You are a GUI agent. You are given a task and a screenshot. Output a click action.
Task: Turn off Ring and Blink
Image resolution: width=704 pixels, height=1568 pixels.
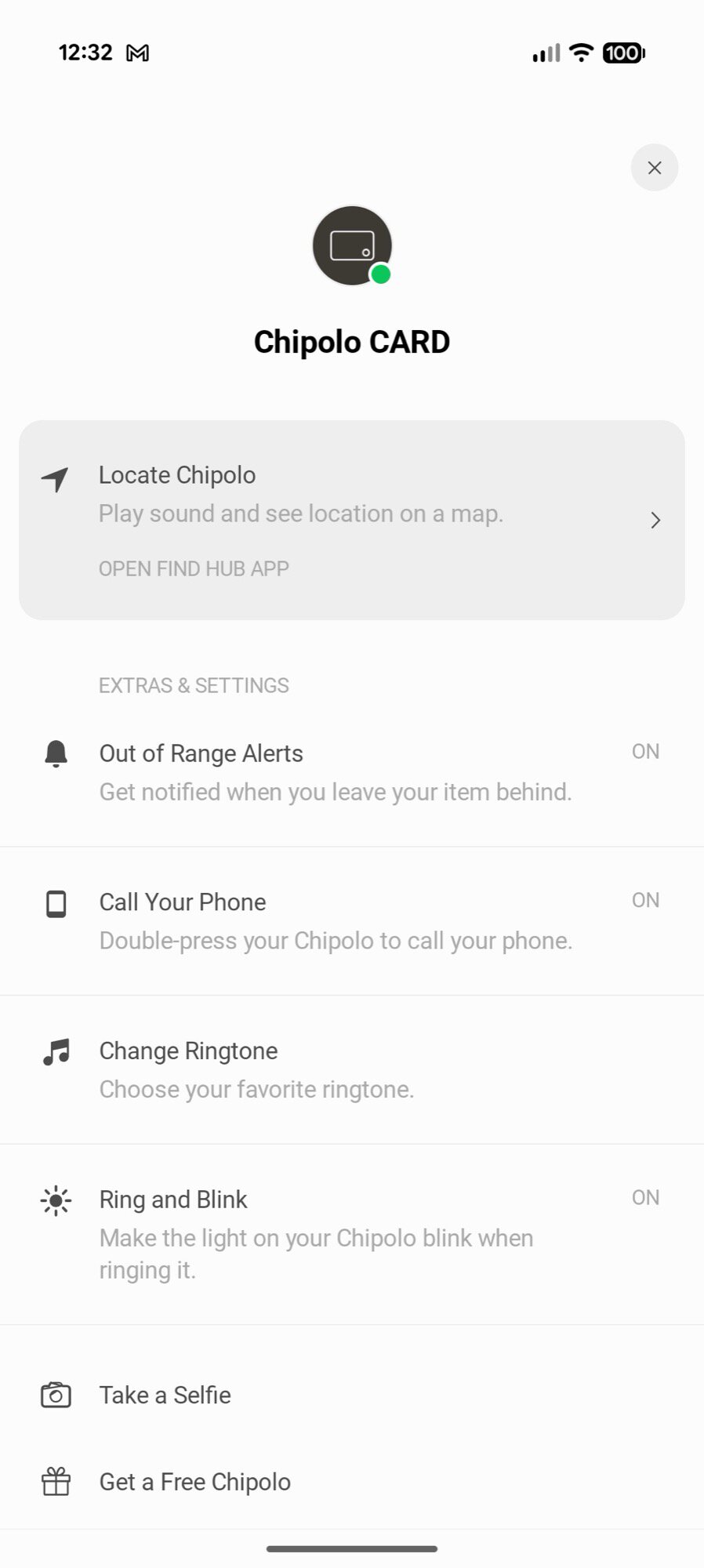tap(644, 1197)
